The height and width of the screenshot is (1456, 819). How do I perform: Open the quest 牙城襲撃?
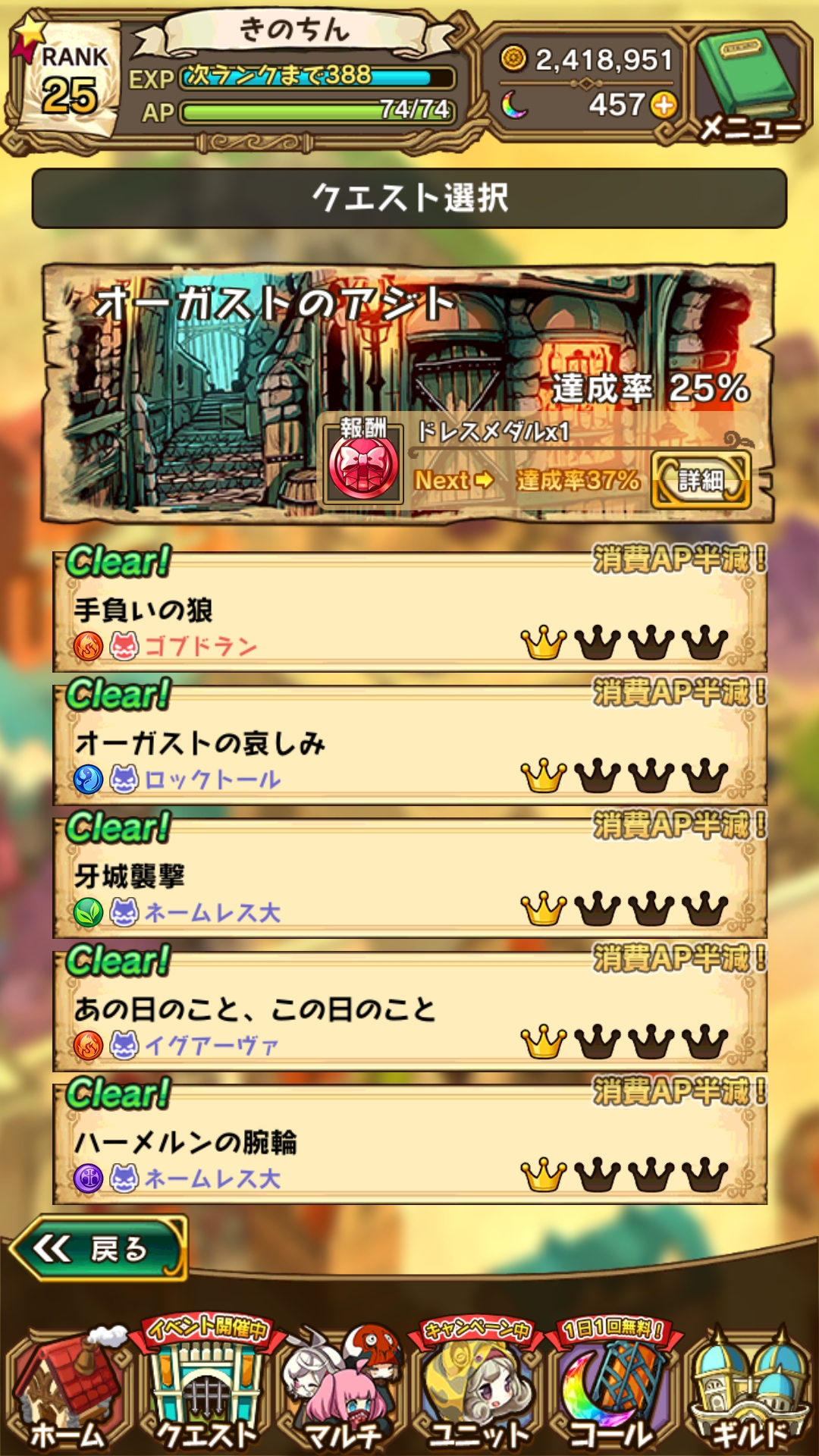[x=409, y=880]
